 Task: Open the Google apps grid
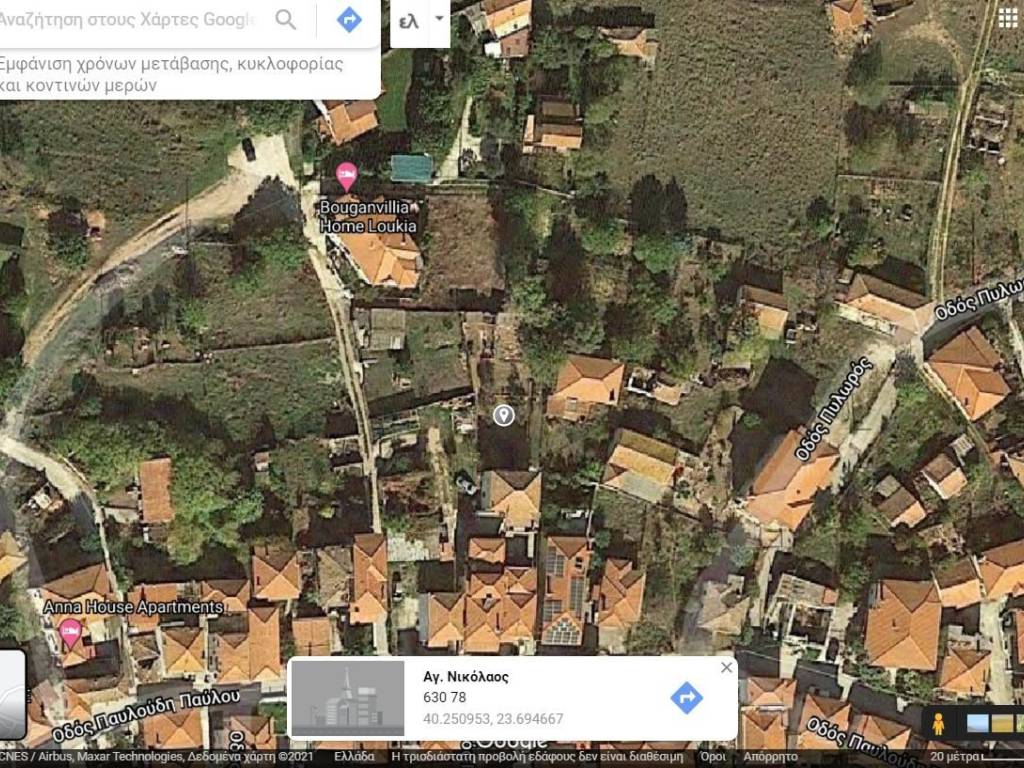point(1009,17)
